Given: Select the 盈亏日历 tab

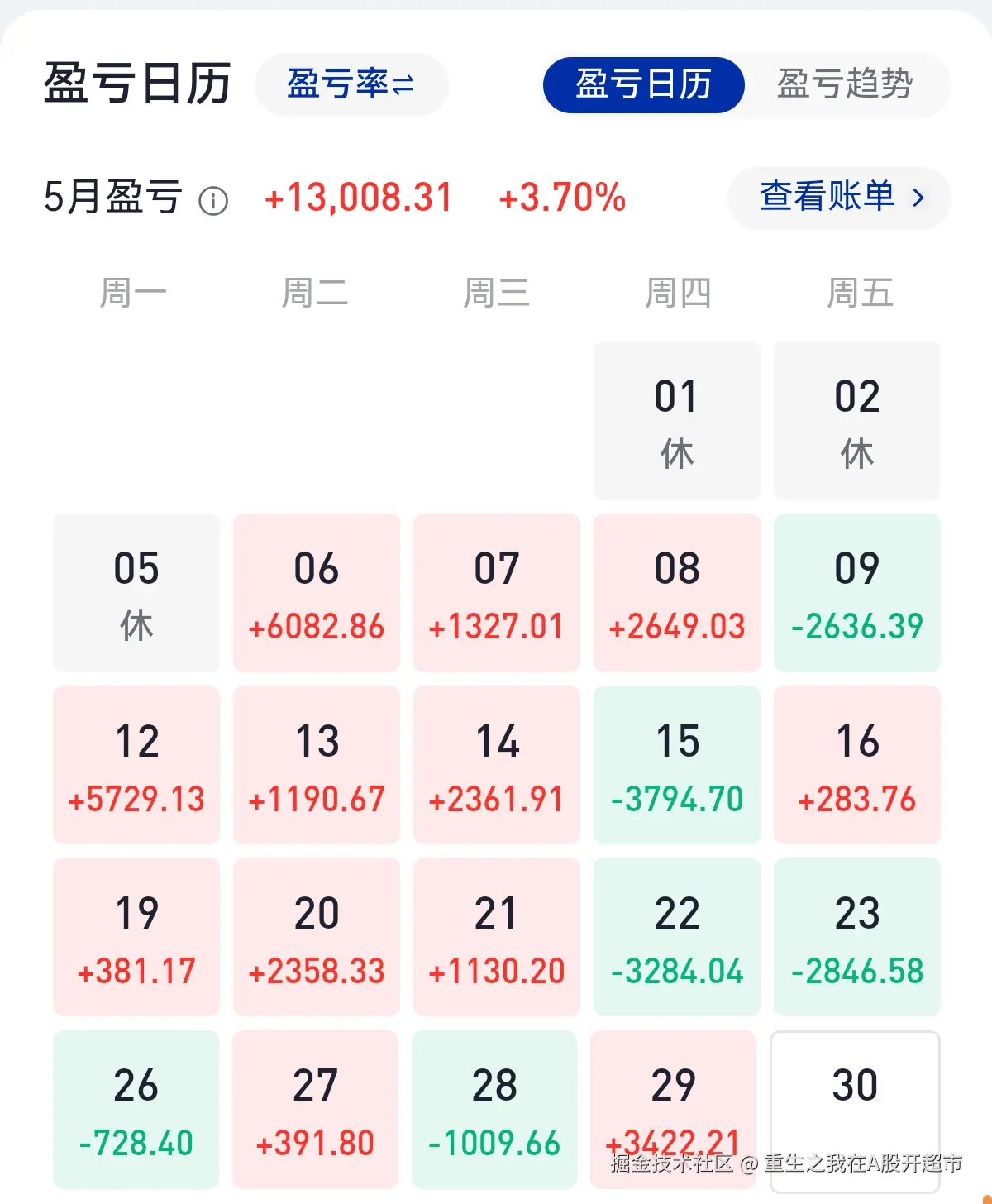Looking at the screenshot, I should pyautogui.click(x=641, y=85).
